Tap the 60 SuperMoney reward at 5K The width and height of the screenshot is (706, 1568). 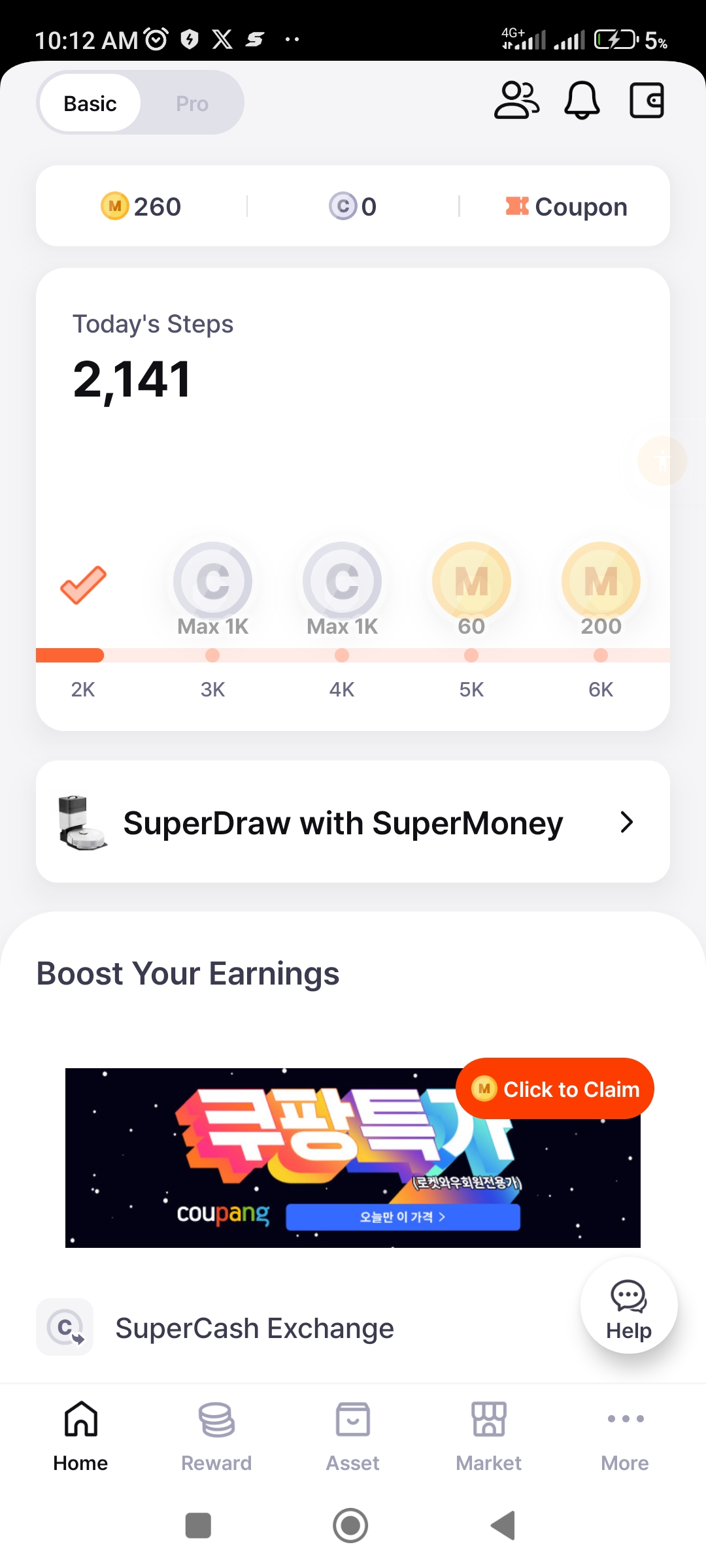point(471,581)
